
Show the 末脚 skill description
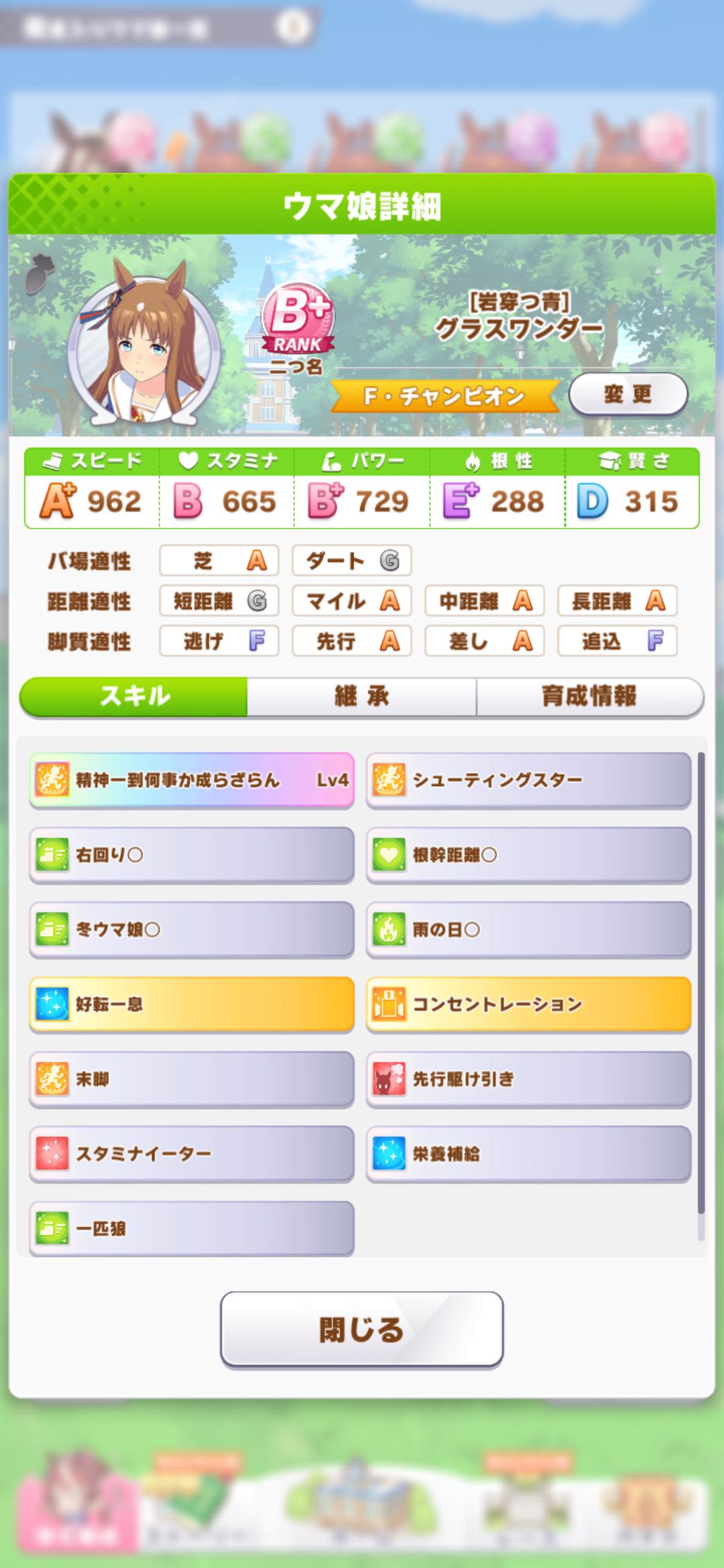coord(192,1079)
